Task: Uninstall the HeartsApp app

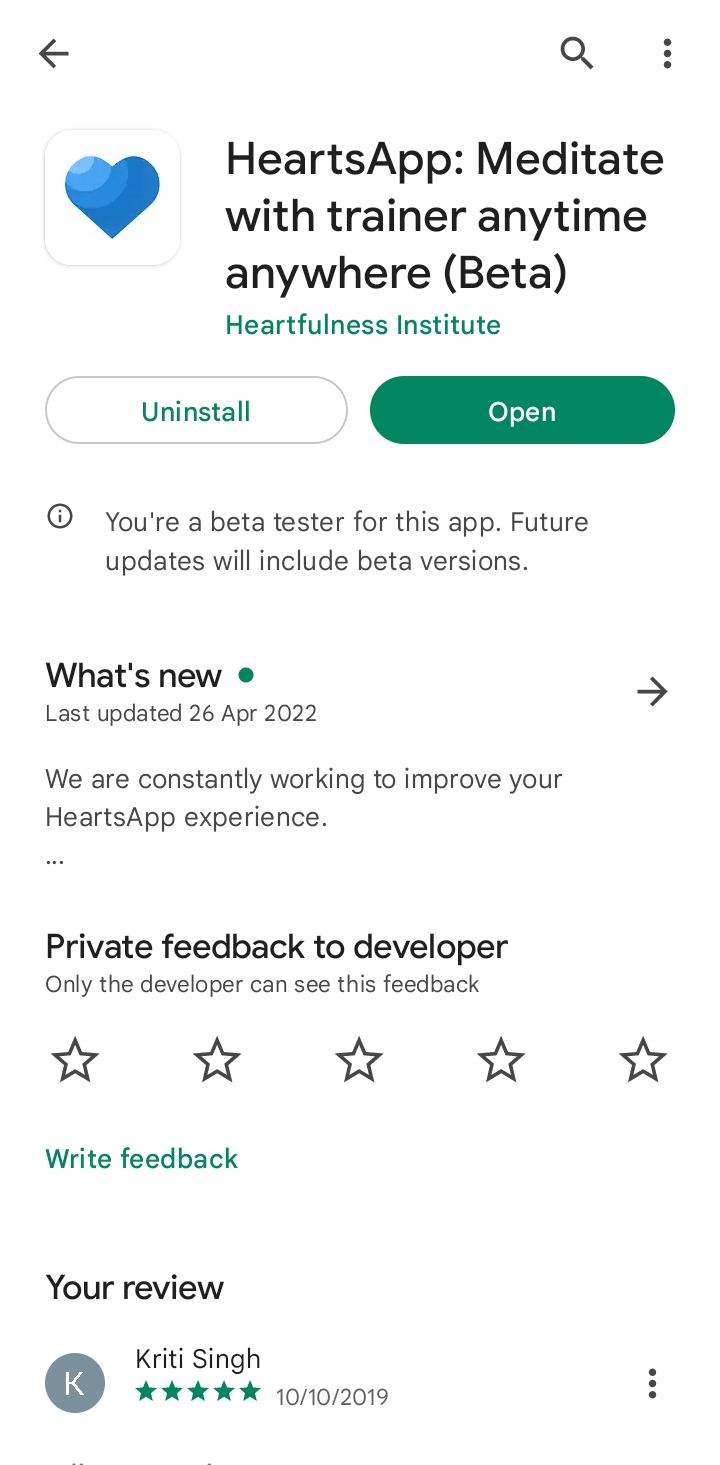Action: pos(196,411)
